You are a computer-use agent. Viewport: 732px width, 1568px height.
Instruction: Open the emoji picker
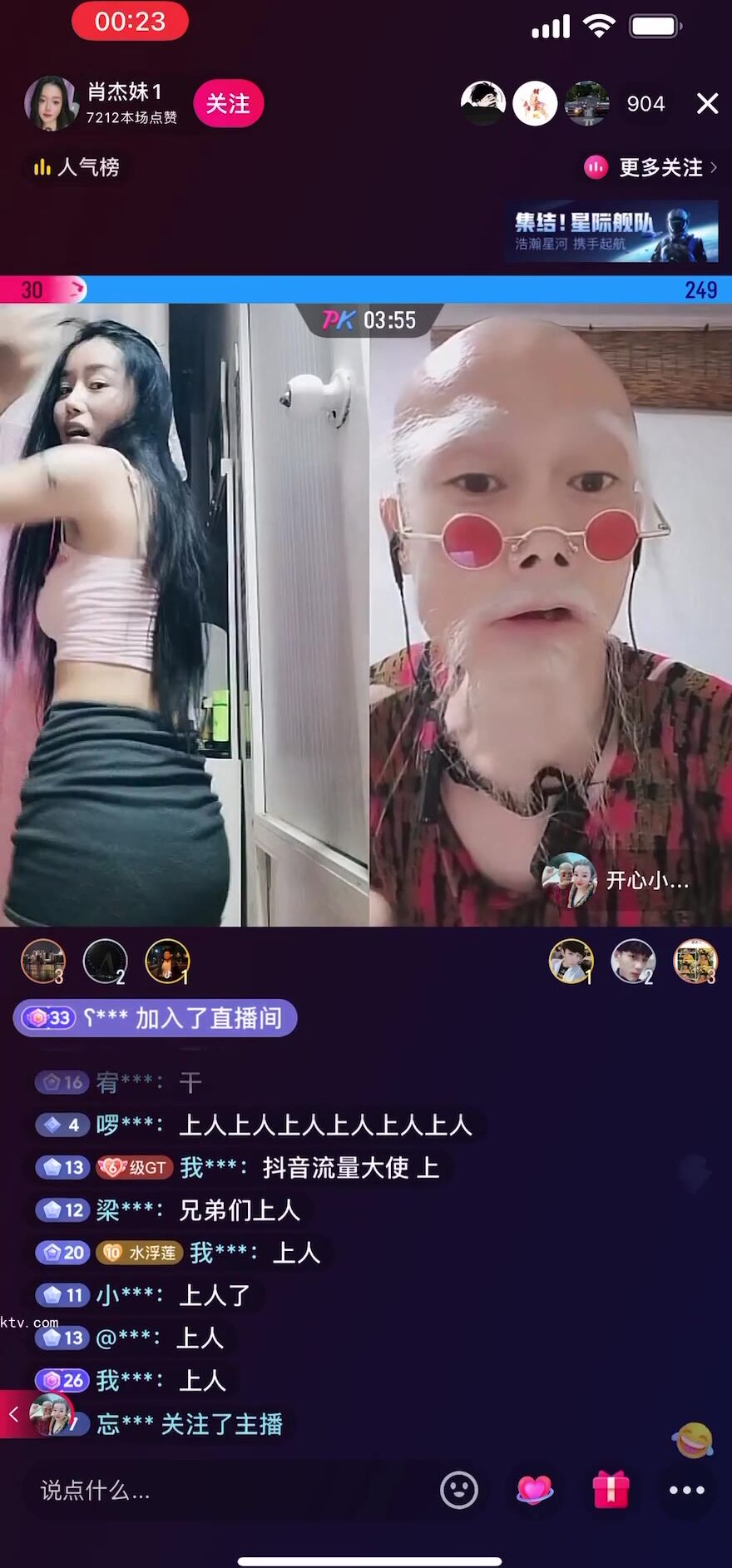[x=459, y=1490]
